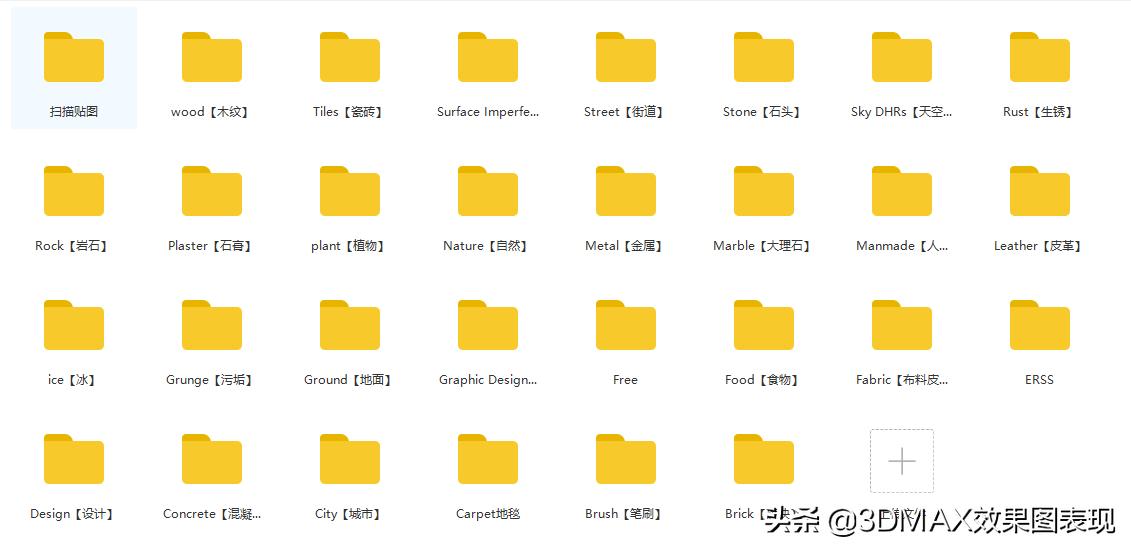The width and height of the screenshot is (1131, 551).
Task: Open the Carpet地毯 folder
Action: click(487, 460)
